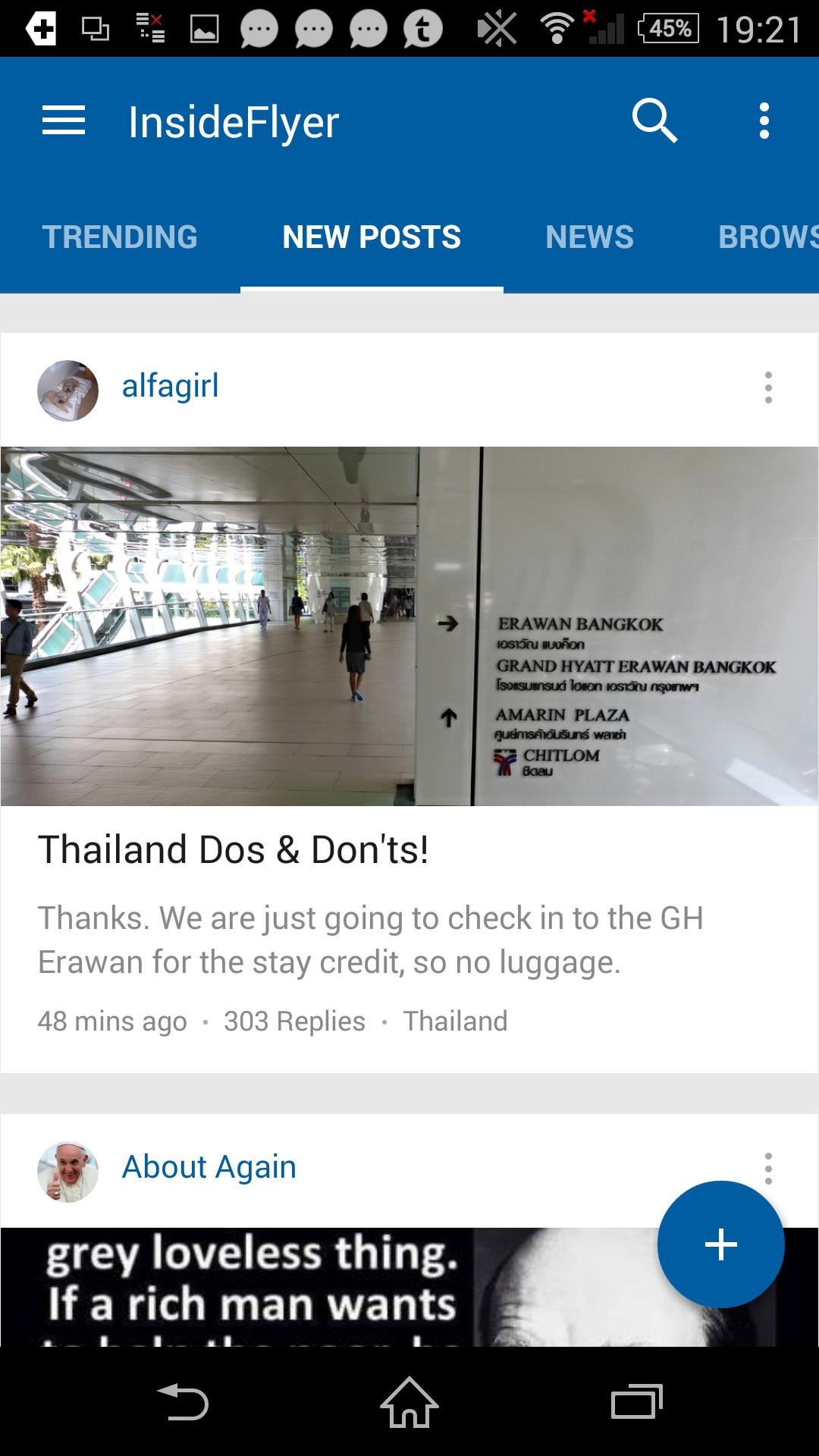Open the Thailand Dos & Don'ts thread
The height and width of the screenshot is (1456, 819).
click(234, 849)
